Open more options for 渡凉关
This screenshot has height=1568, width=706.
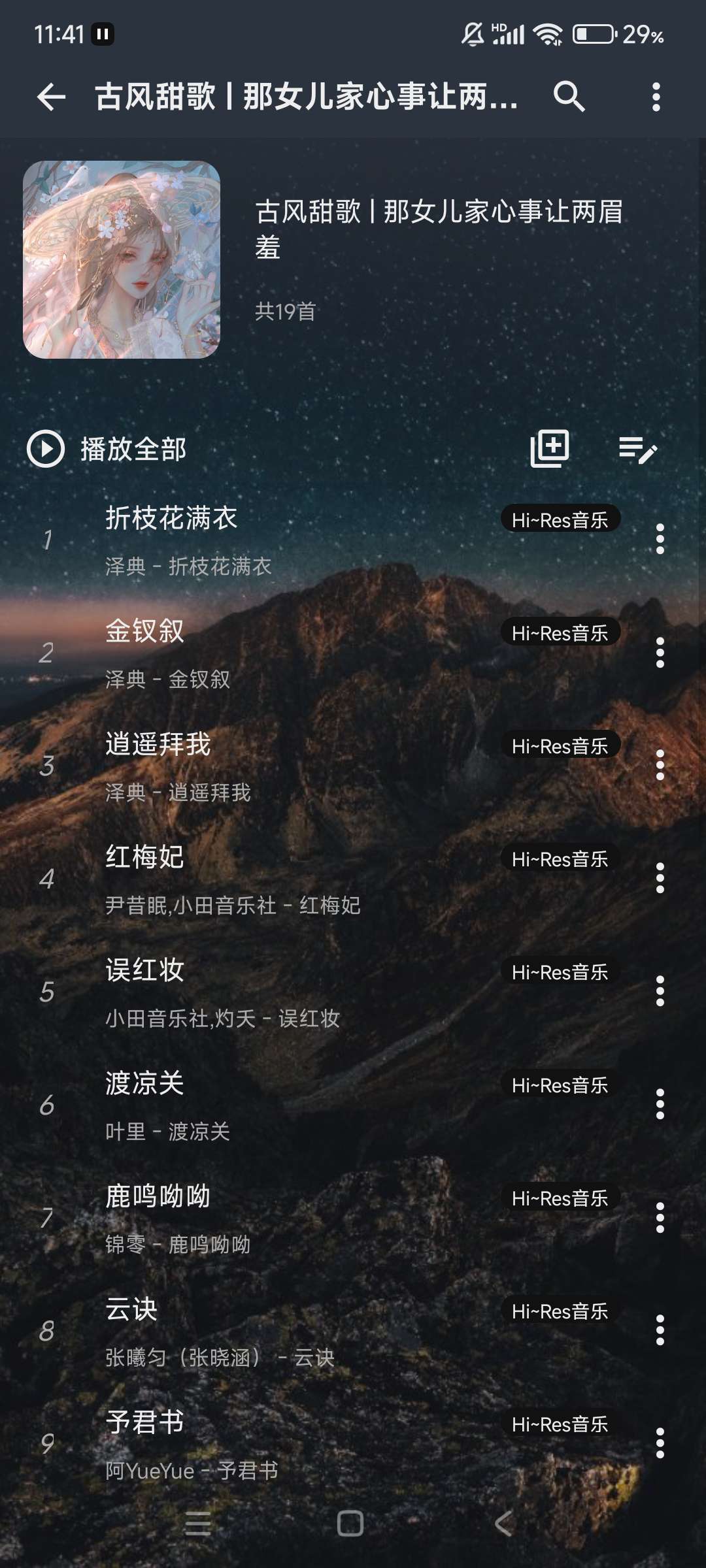(660, 1105)
